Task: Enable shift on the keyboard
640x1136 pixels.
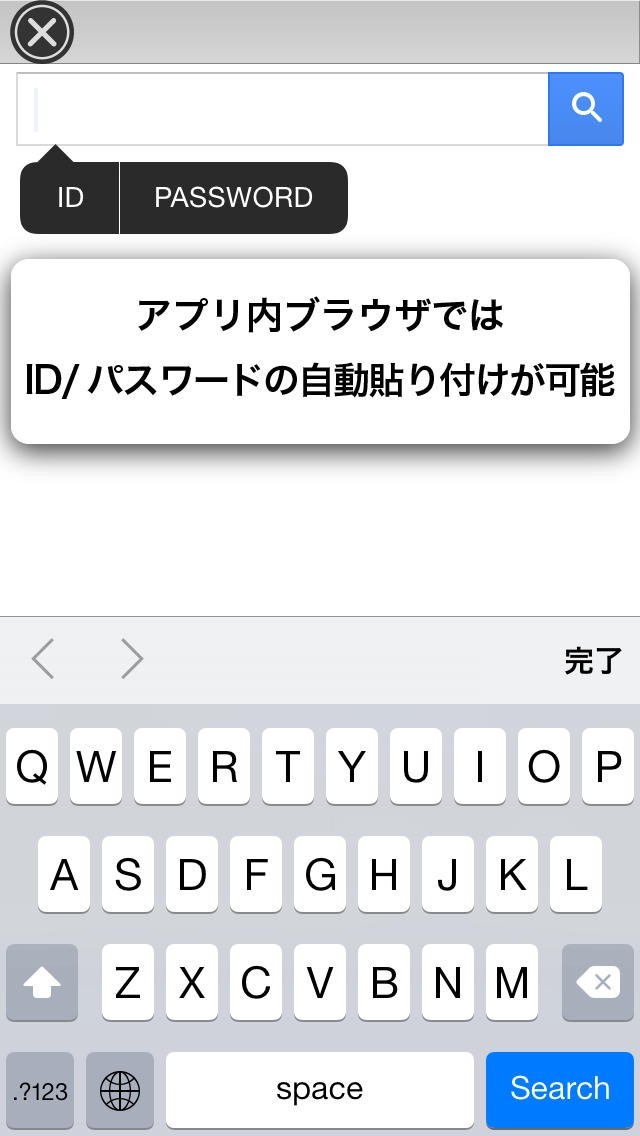Action: (x=42, y=983)
